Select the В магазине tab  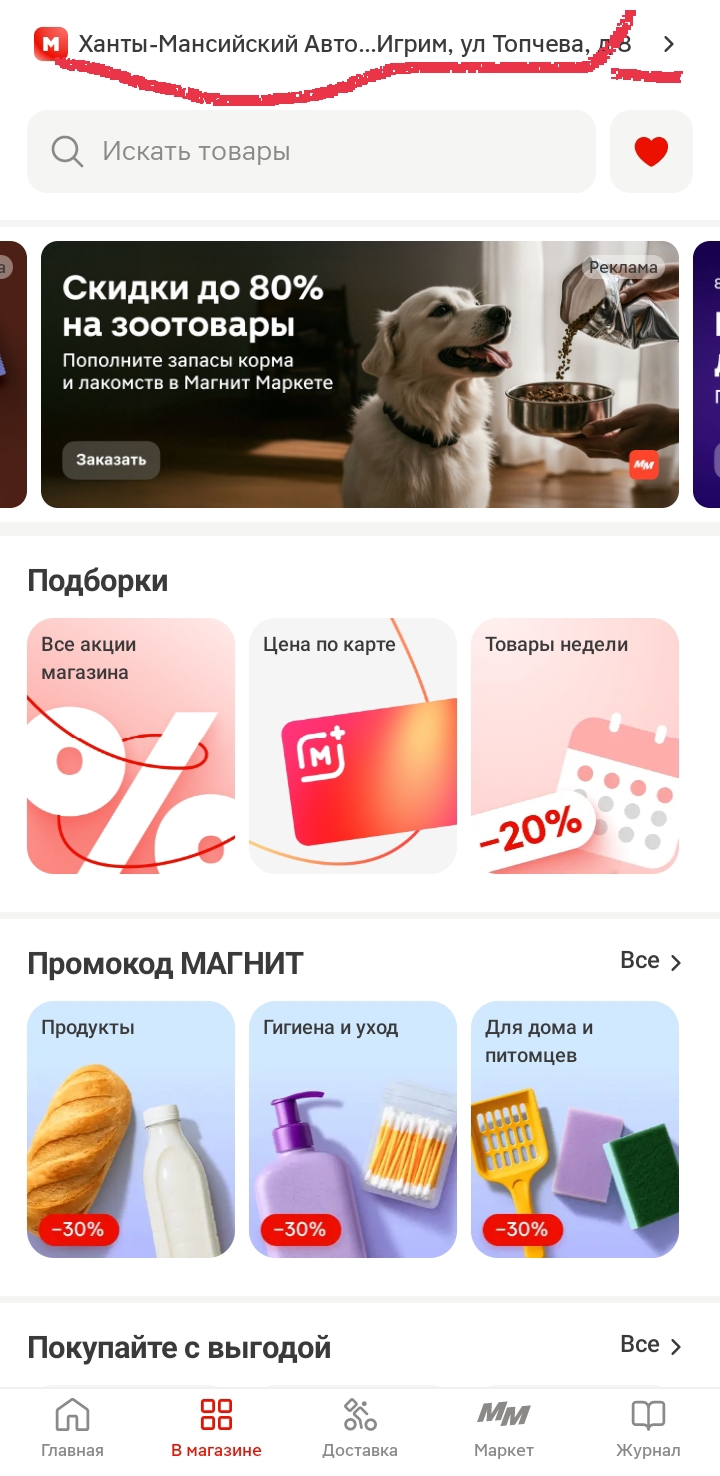tap(216, 1428)
